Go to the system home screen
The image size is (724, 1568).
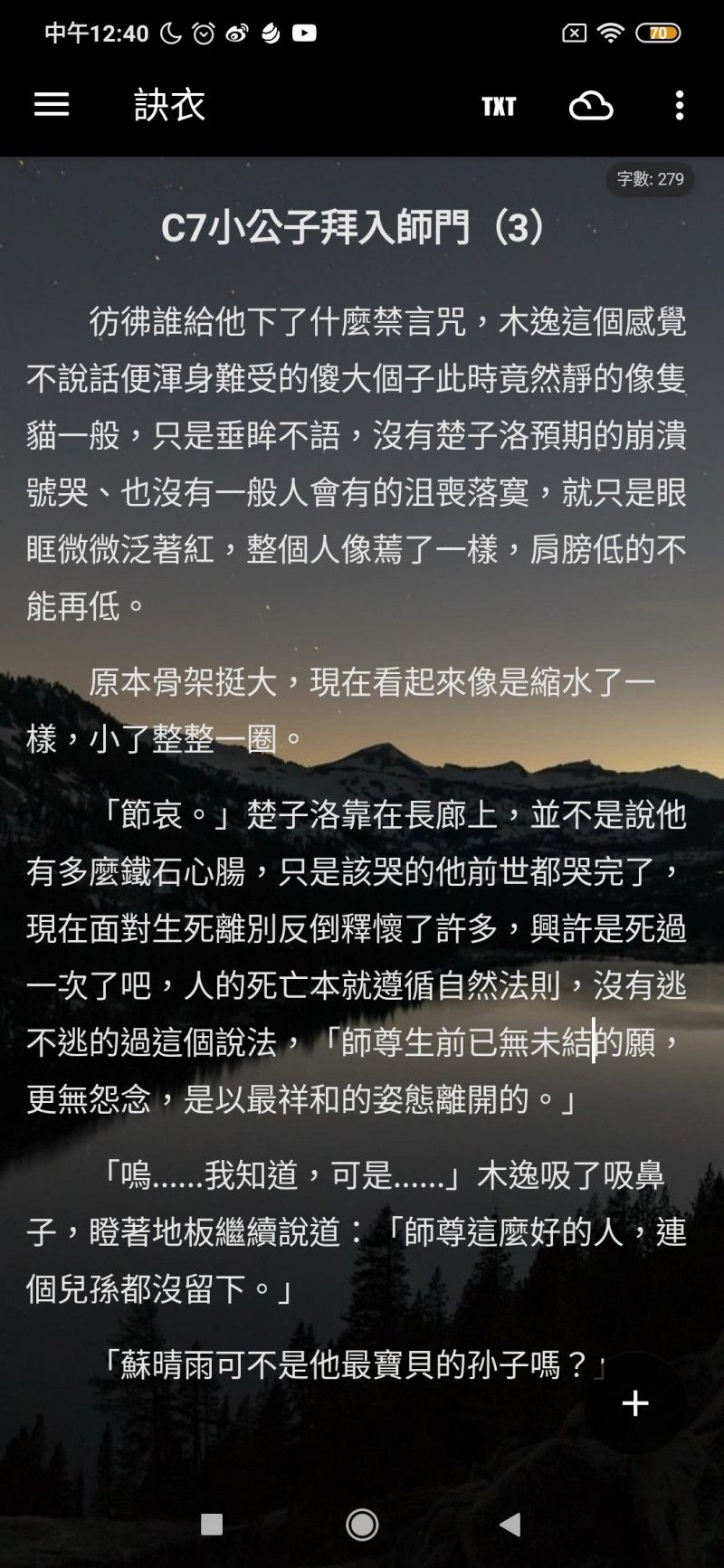pos(362,1525)
